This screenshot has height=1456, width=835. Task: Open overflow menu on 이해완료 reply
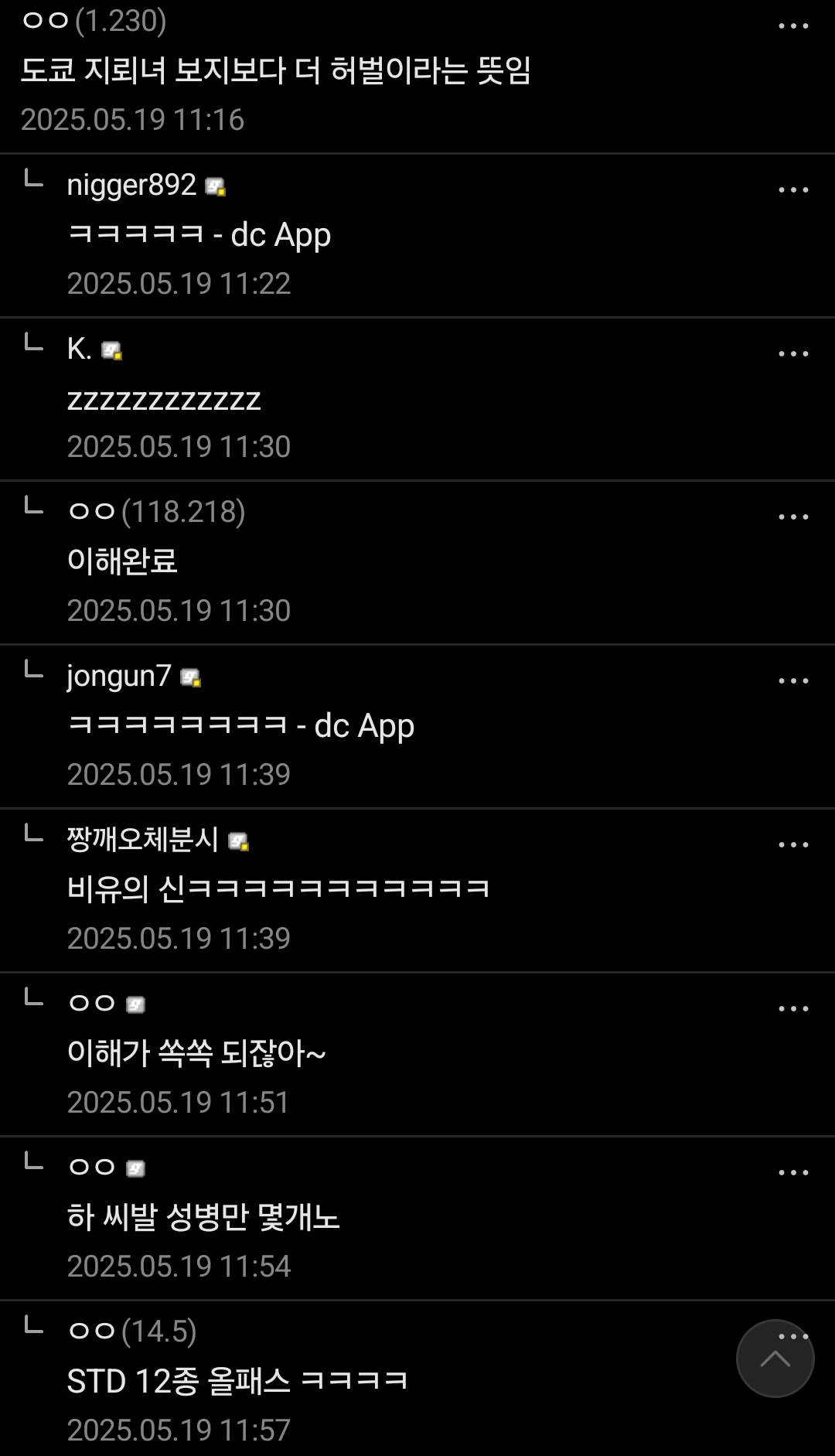(x=793, y=517)
